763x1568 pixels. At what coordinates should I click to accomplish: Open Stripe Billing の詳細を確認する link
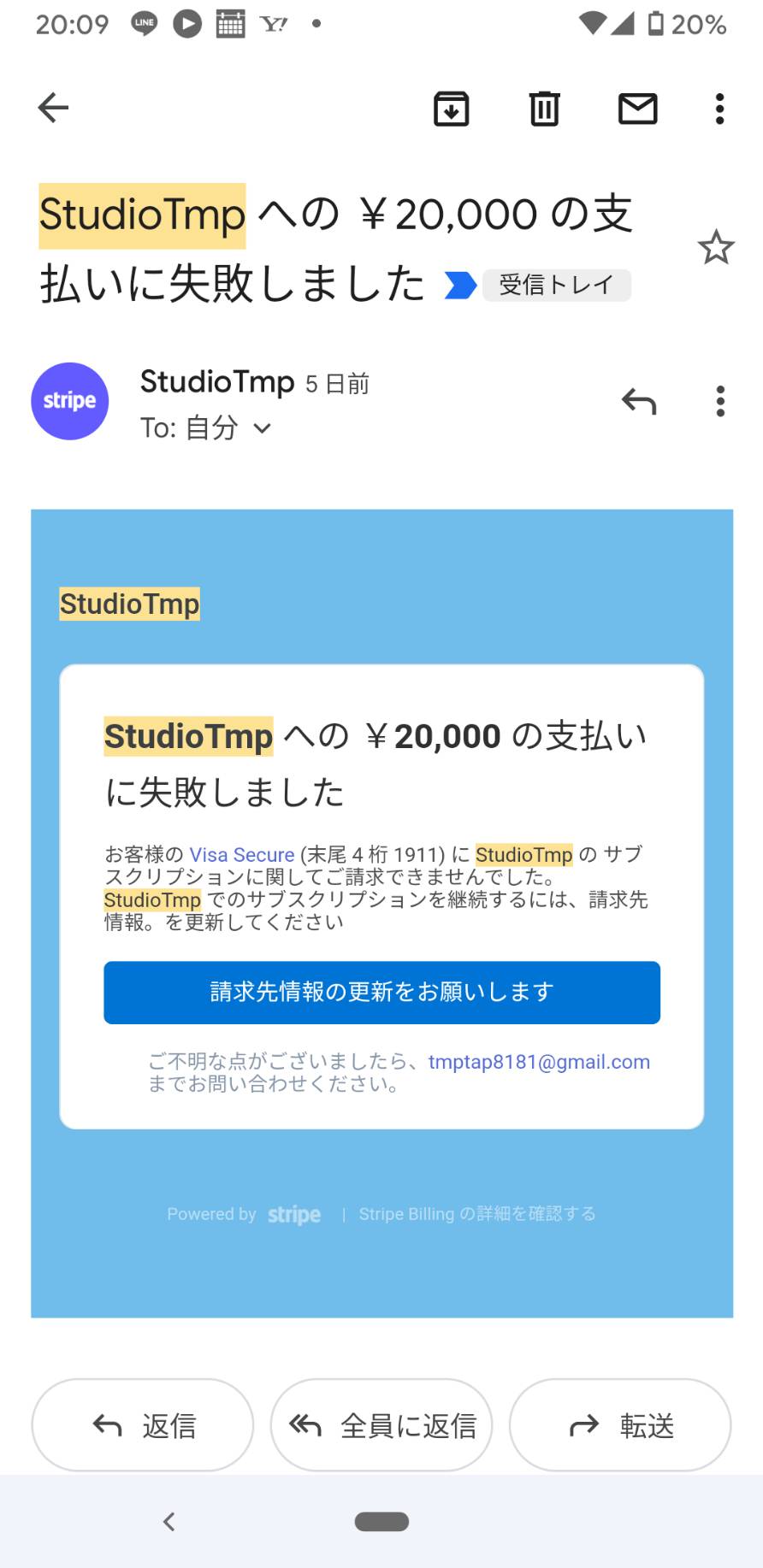[477, 1214]
